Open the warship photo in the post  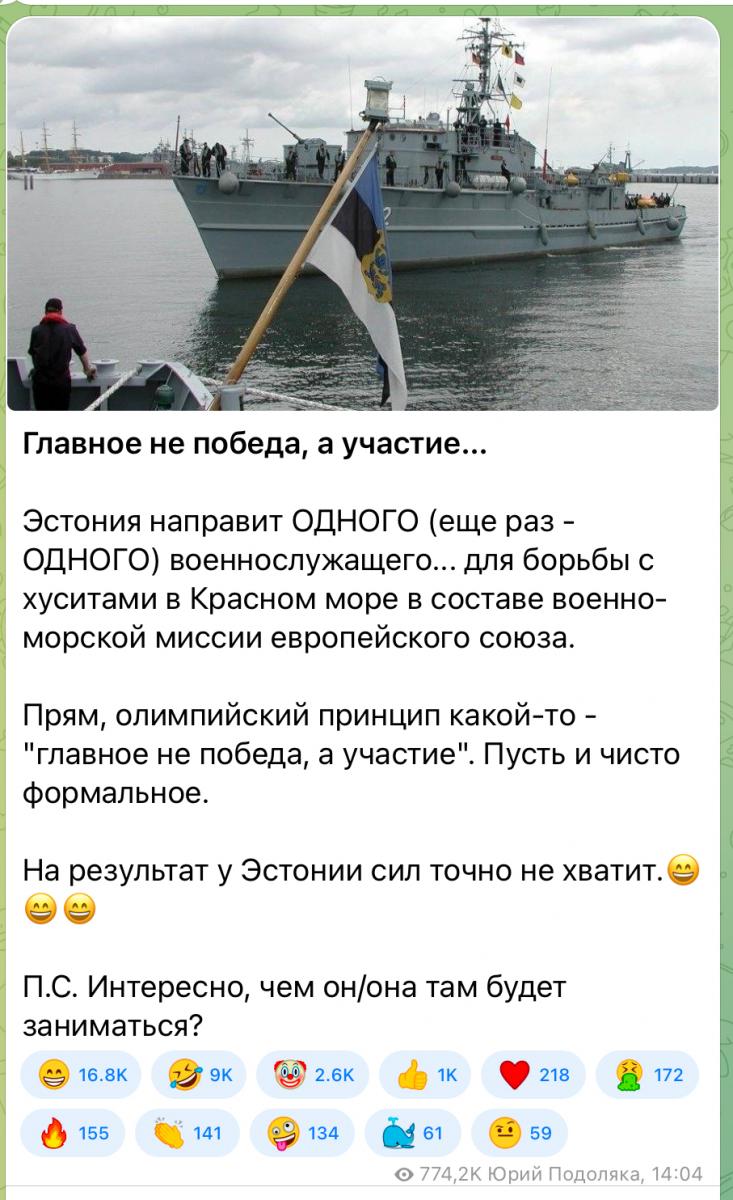363,214
